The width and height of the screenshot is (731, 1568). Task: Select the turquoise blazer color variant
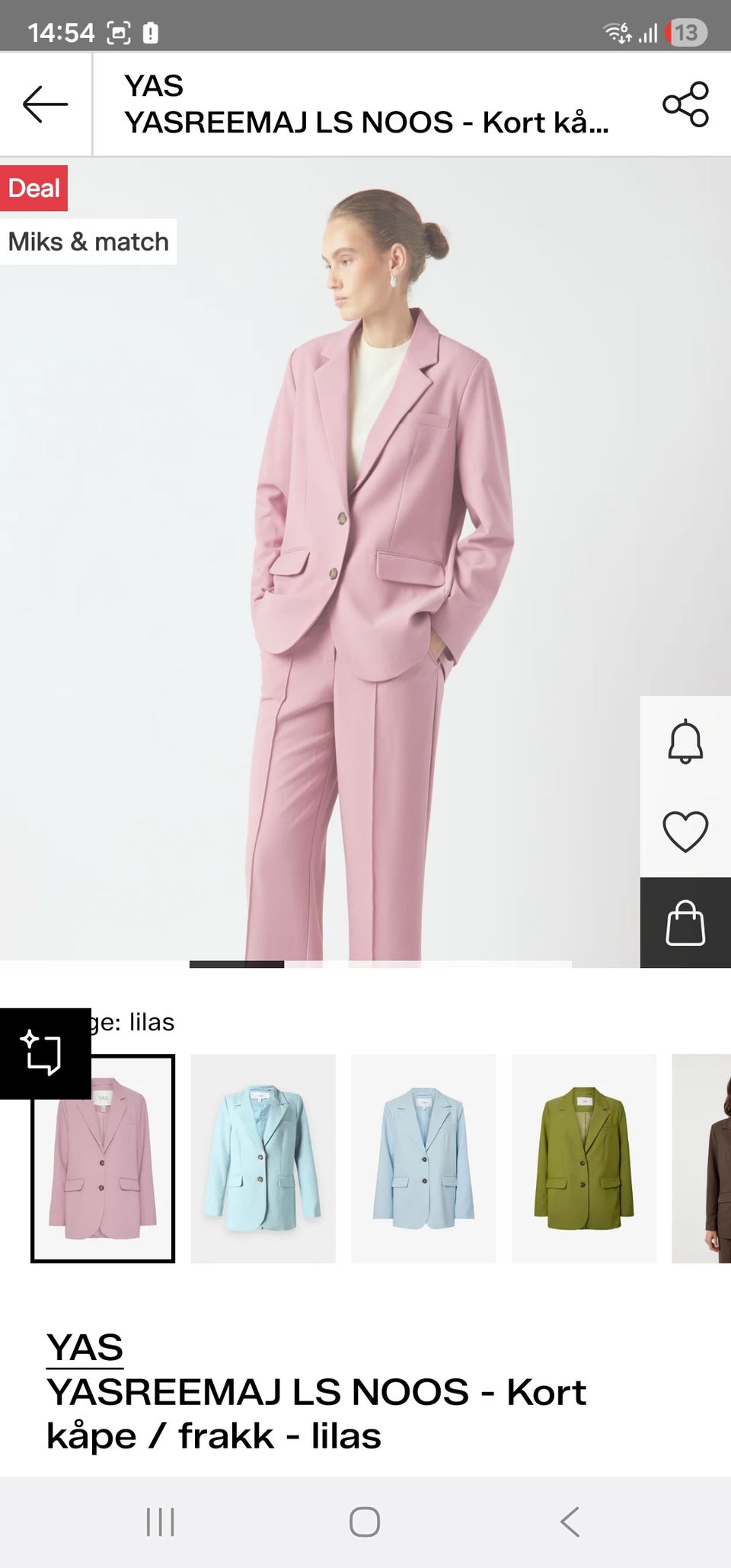[263, 1158]
